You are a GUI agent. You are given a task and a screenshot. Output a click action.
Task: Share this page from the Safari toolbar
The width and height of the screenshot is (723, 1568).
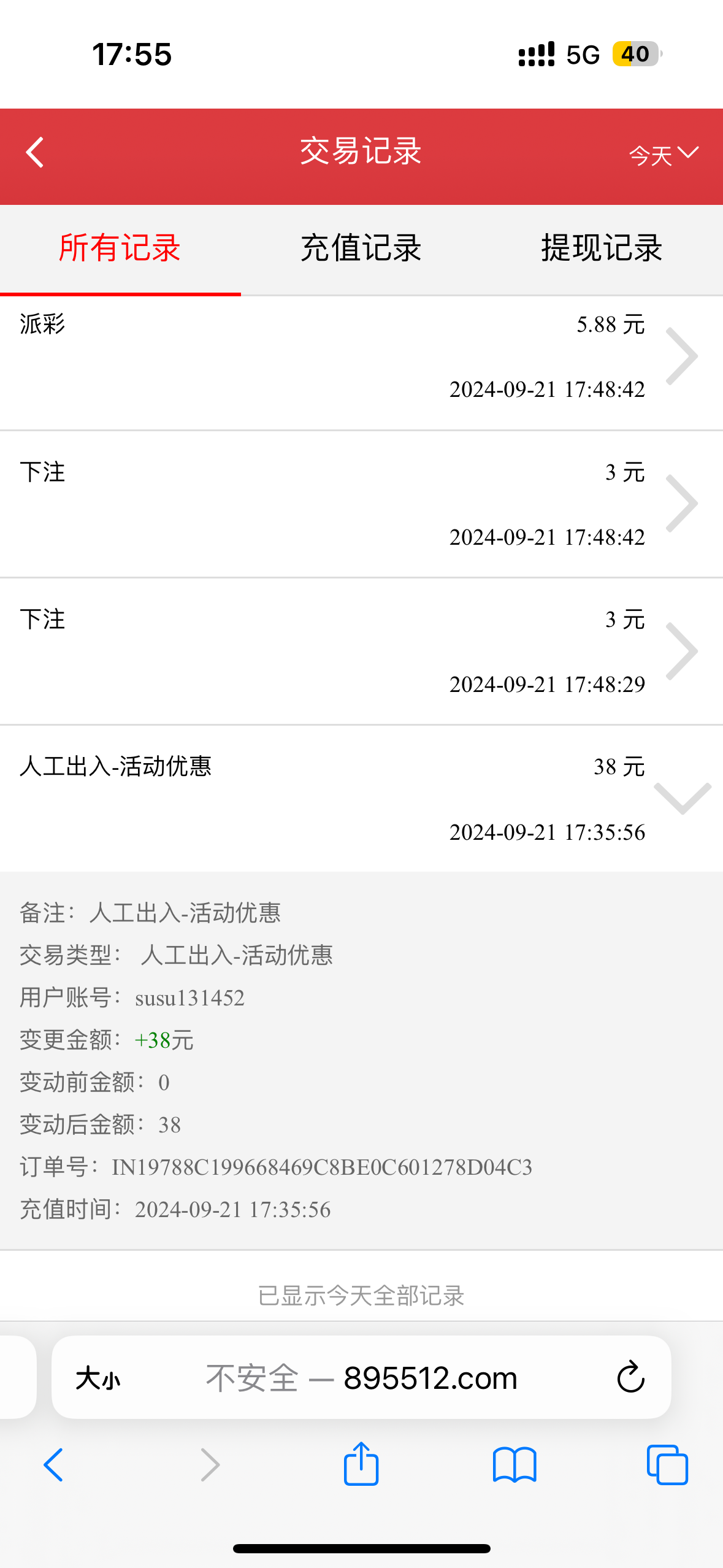point(361,1464)
